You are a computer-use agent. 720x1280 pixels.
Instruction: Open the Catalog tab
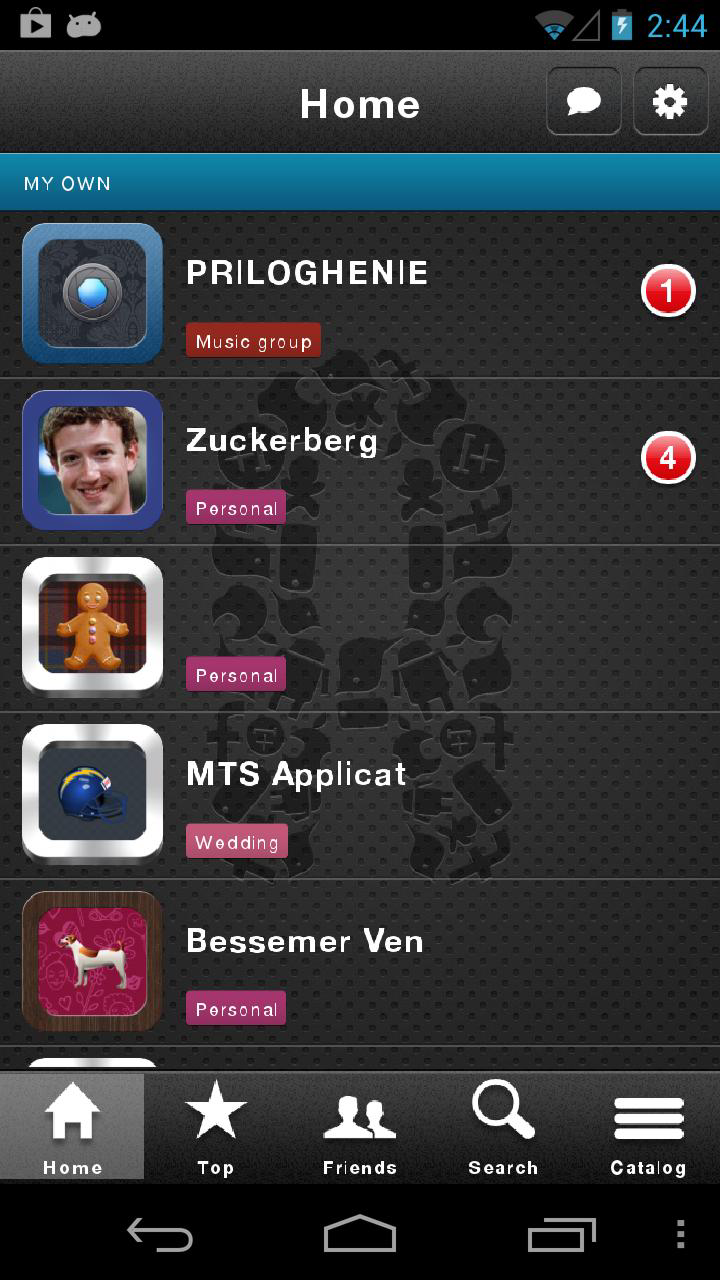click(x=648, y=1127)
